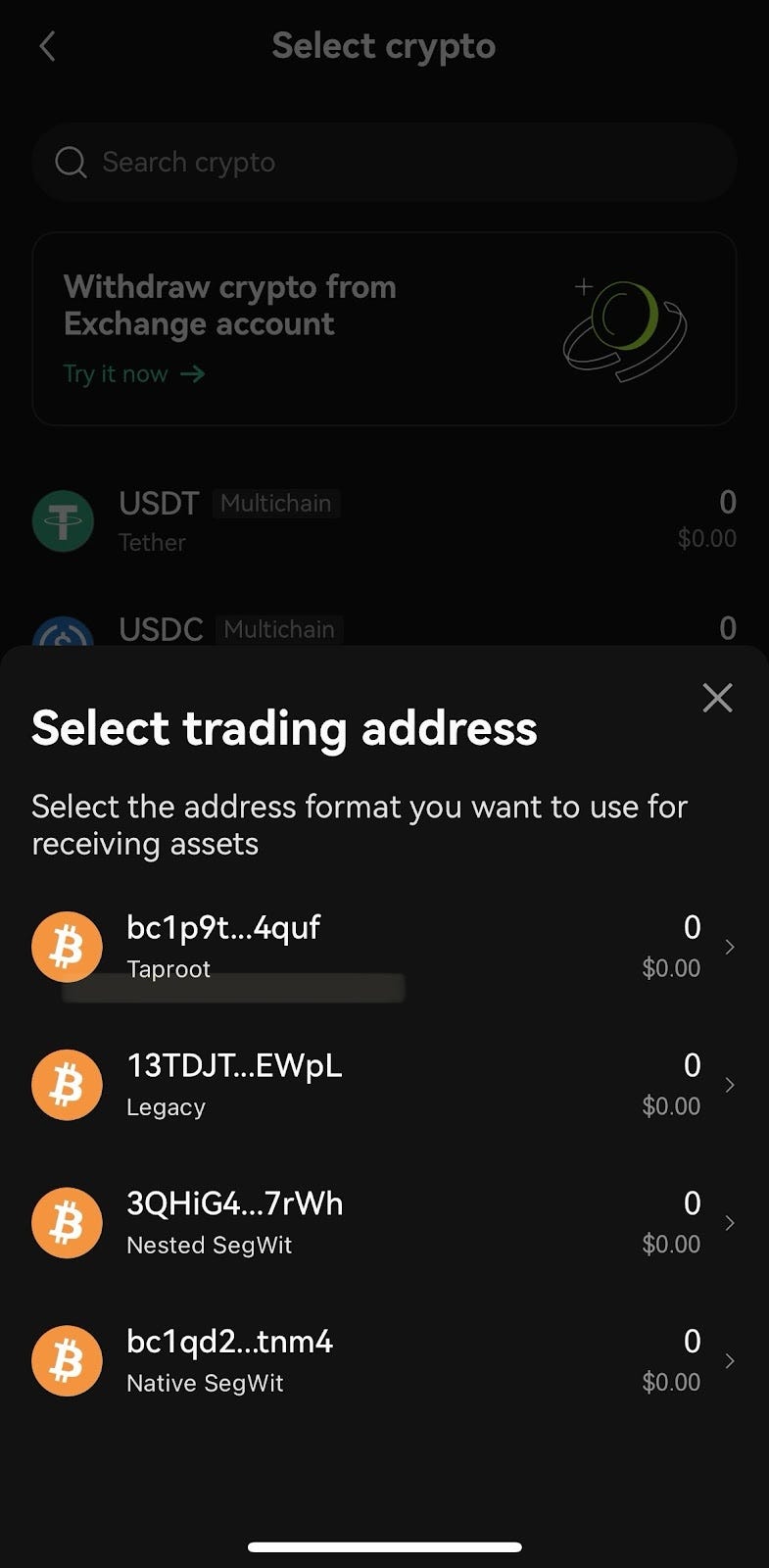Screen dimensions: 769x1568
Task: Click the Bitcoin icon for Native SegWit
Action: (67, 1360)
